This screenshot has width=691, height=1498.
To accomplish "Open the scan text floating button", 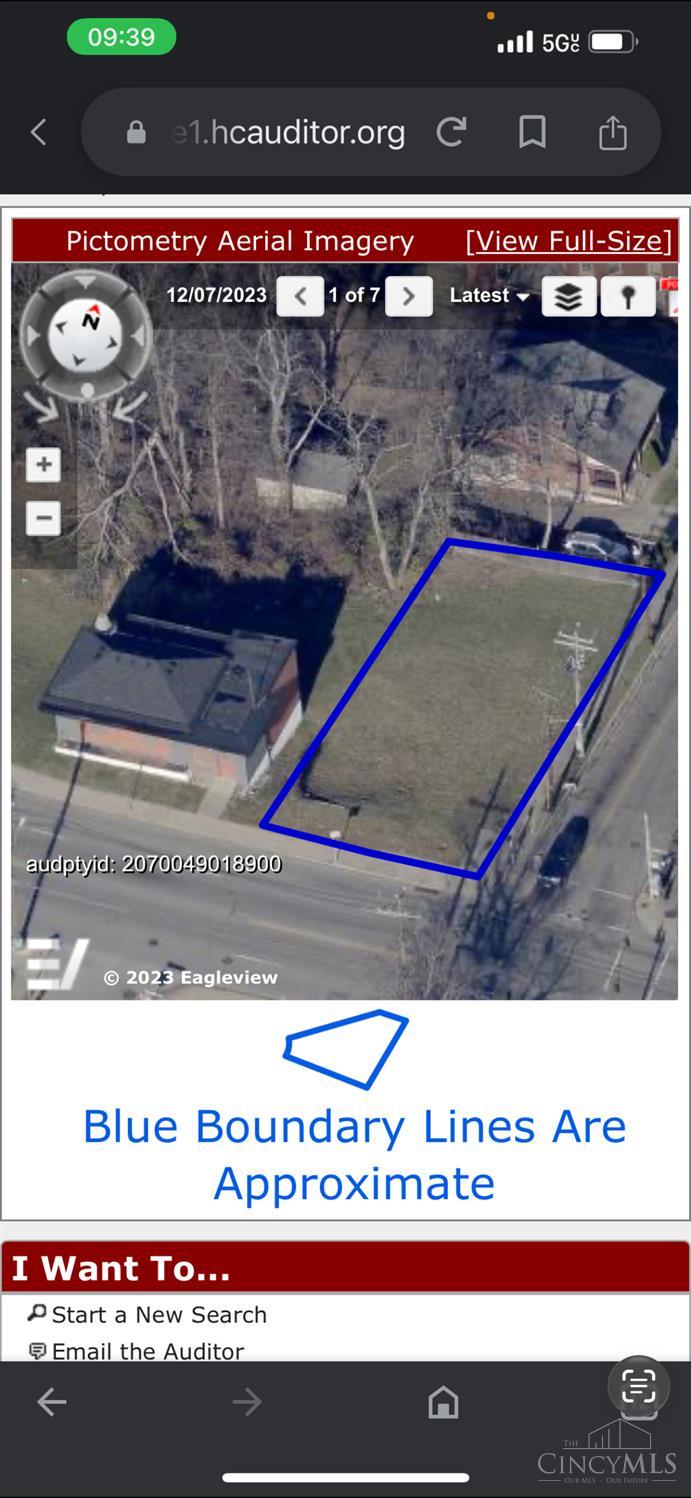I will pos(638,1386).
